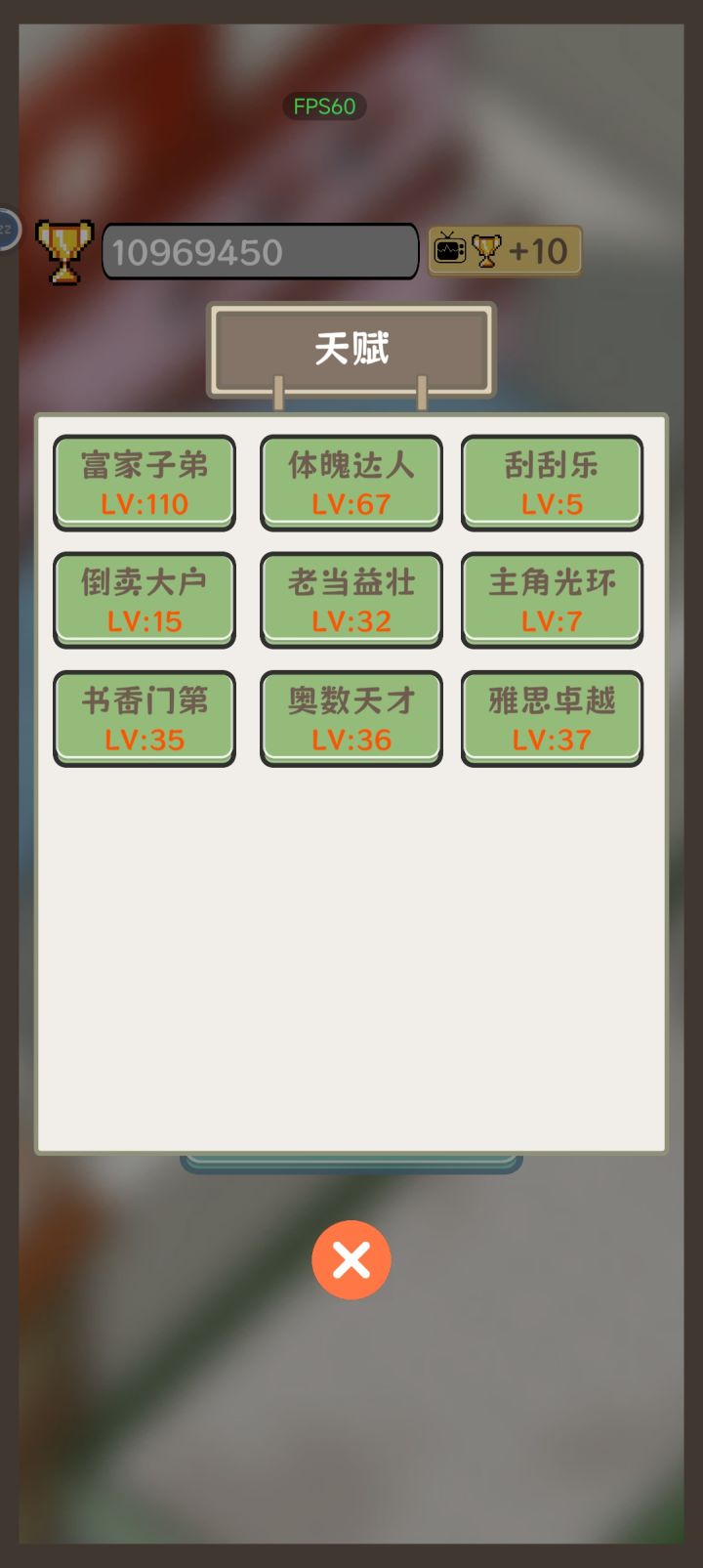Image resolution: width=703 pixels, height=1568 pixels.
Task: Open the 富家子弟 LV:110 talent
Action: coord(144,483)
